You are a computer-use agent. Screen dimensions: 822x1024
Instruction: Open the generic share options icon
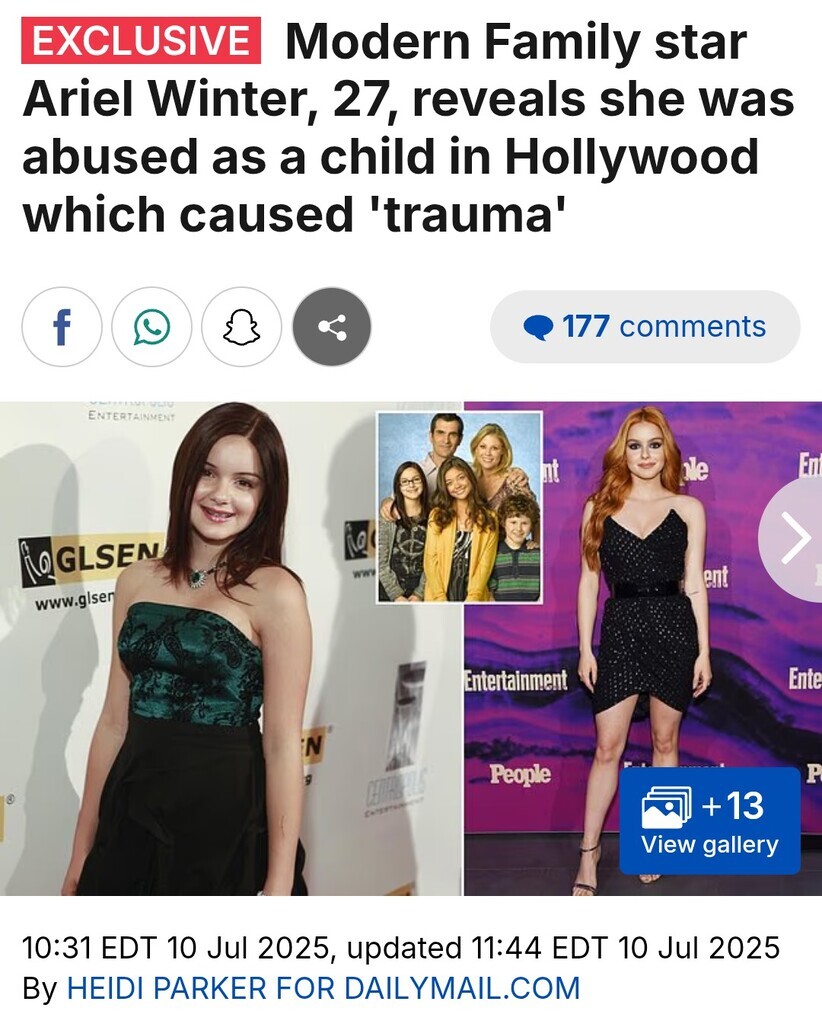(x=332, y=327)
